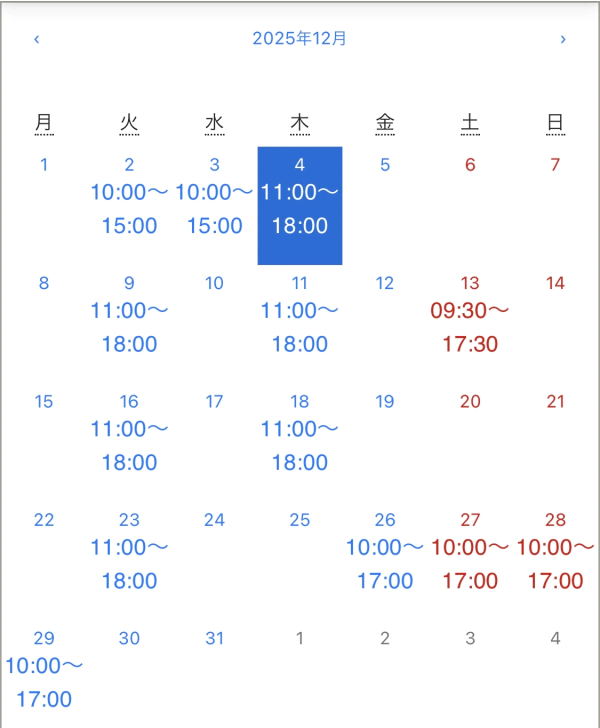
Task: Choose December 9 11:00～18:00
Action: (x=129, y=326)
